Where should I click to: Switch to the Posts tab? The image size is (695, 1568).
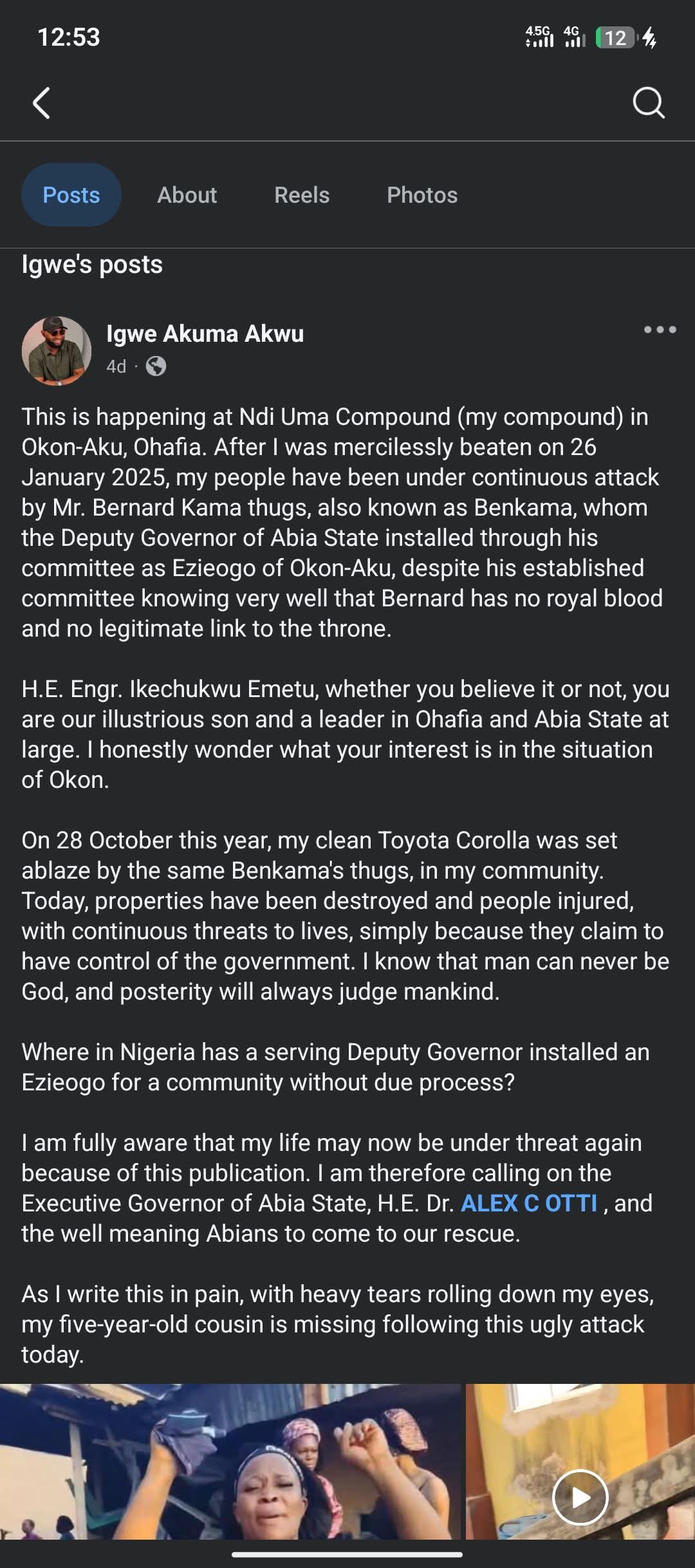71,195
